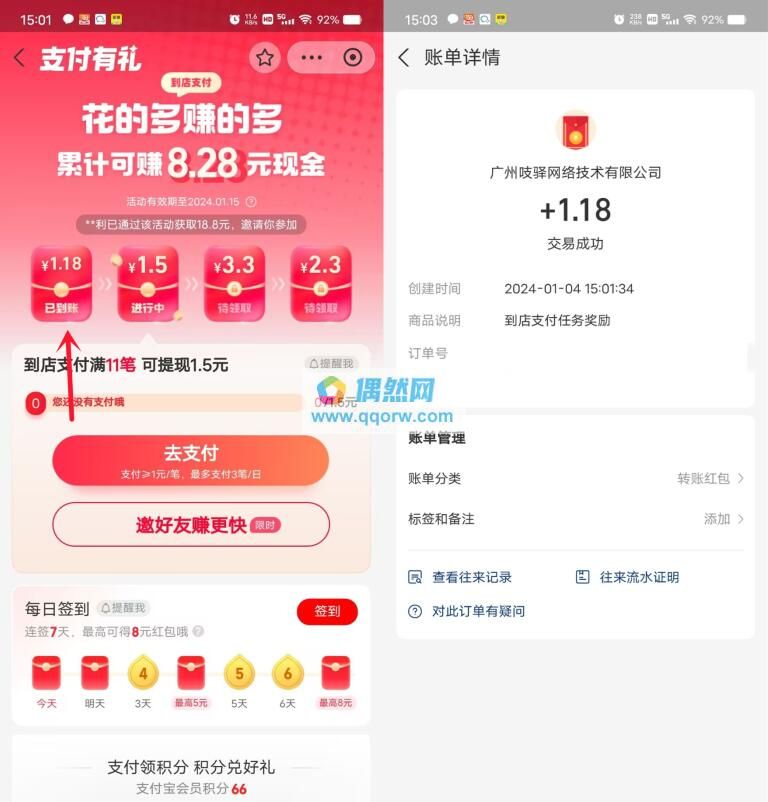768x802 pixels.
Task: Enable 提醒我 for the 到店支付 task
Action: (x=331, y=364)
